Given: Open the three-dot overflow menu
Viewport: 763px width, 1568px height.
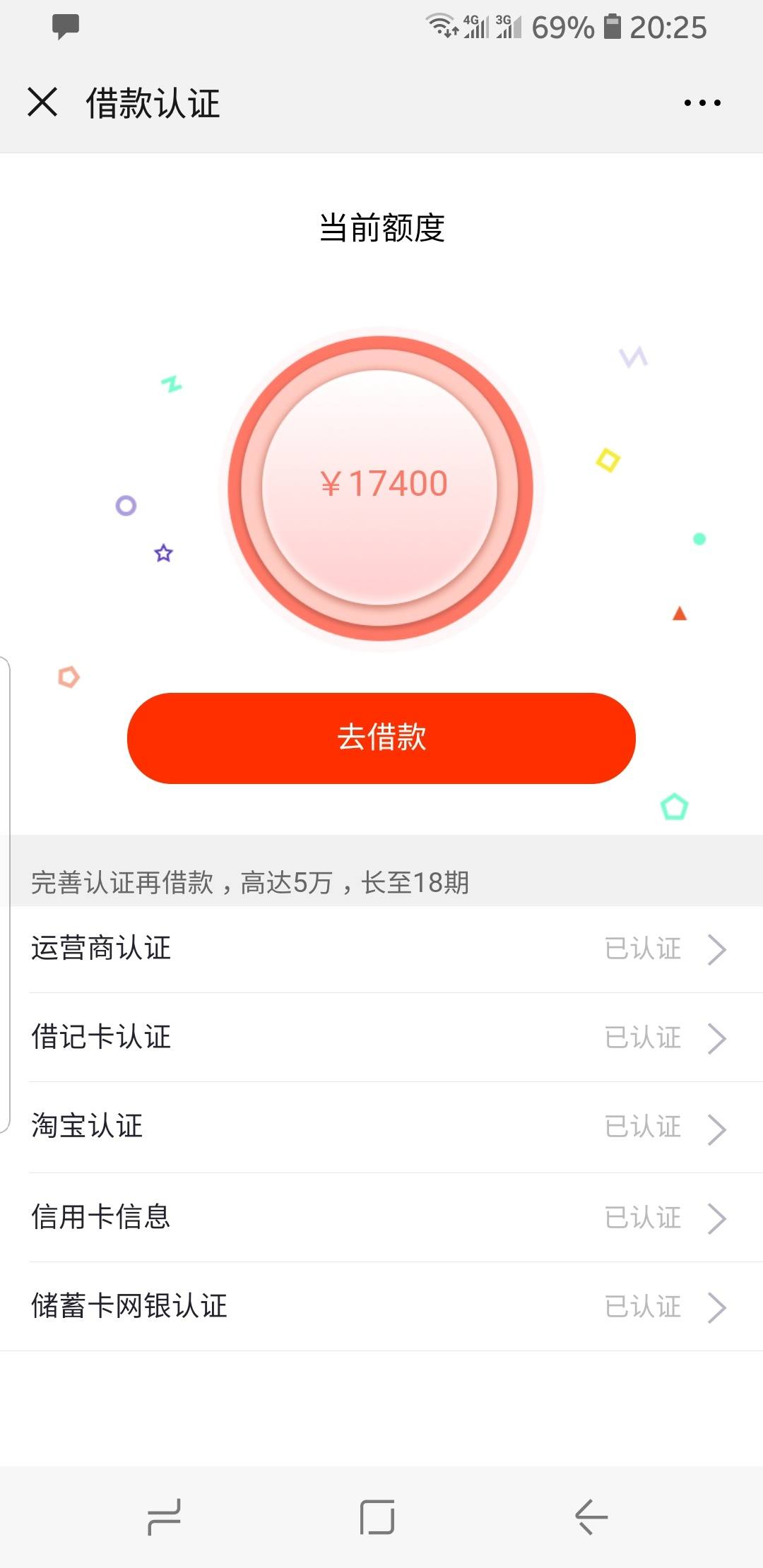Looking at the screenshot, I should (x=702, y=103).
